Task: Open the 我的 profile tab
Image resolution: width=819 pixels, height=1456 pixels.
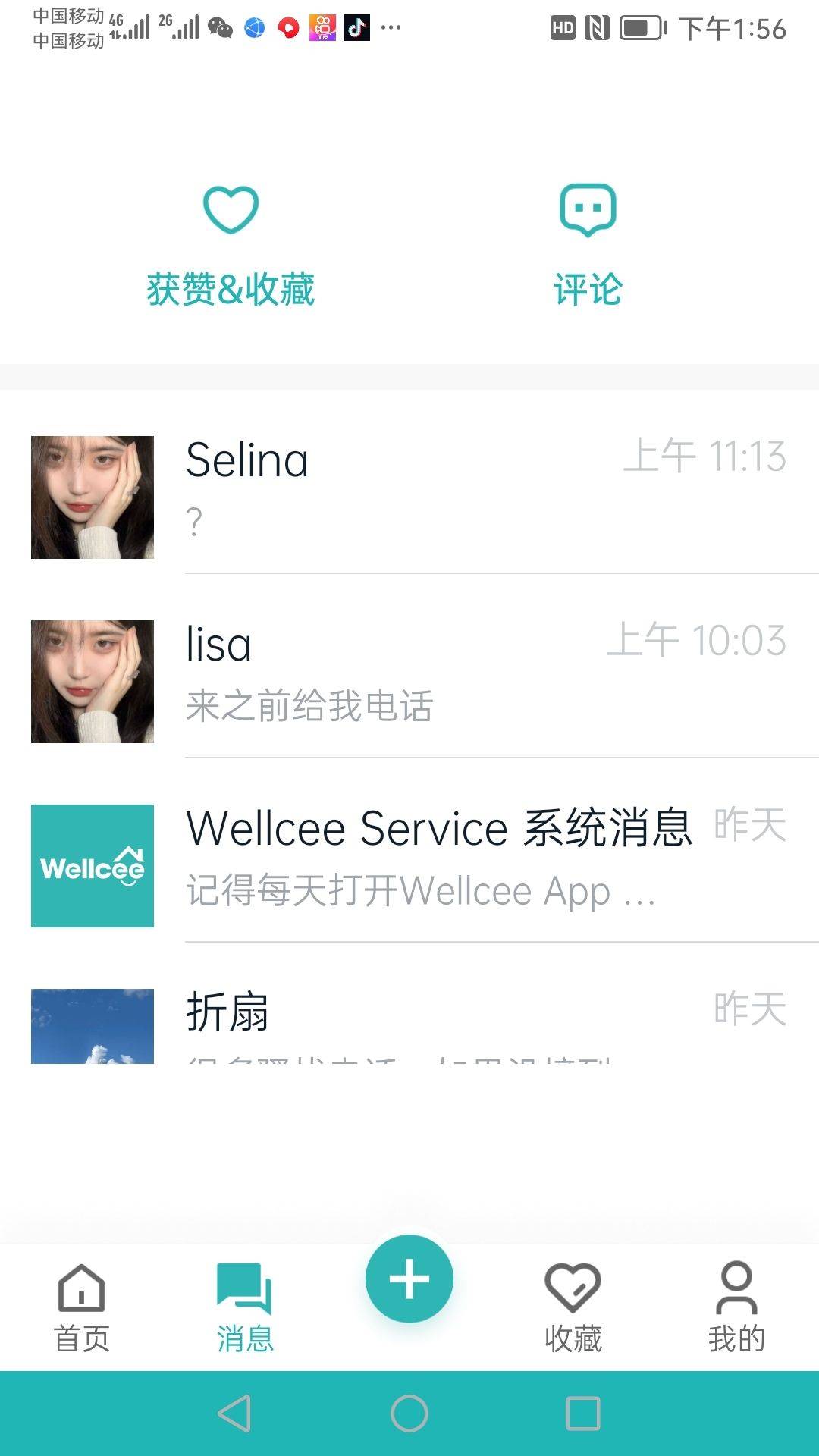Action: (x=736, y=1308)
